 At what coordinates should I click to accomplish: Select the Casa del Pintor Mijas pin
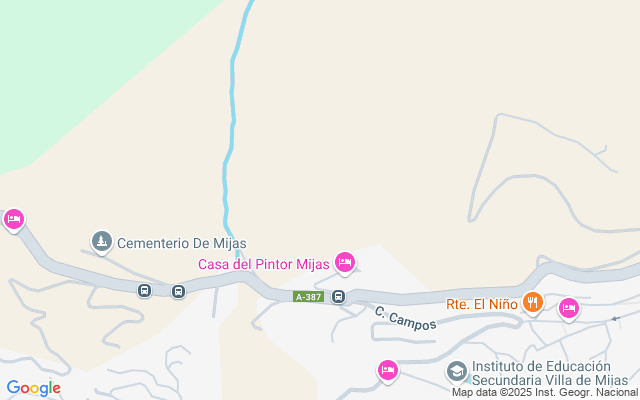(x=345, y=263)
